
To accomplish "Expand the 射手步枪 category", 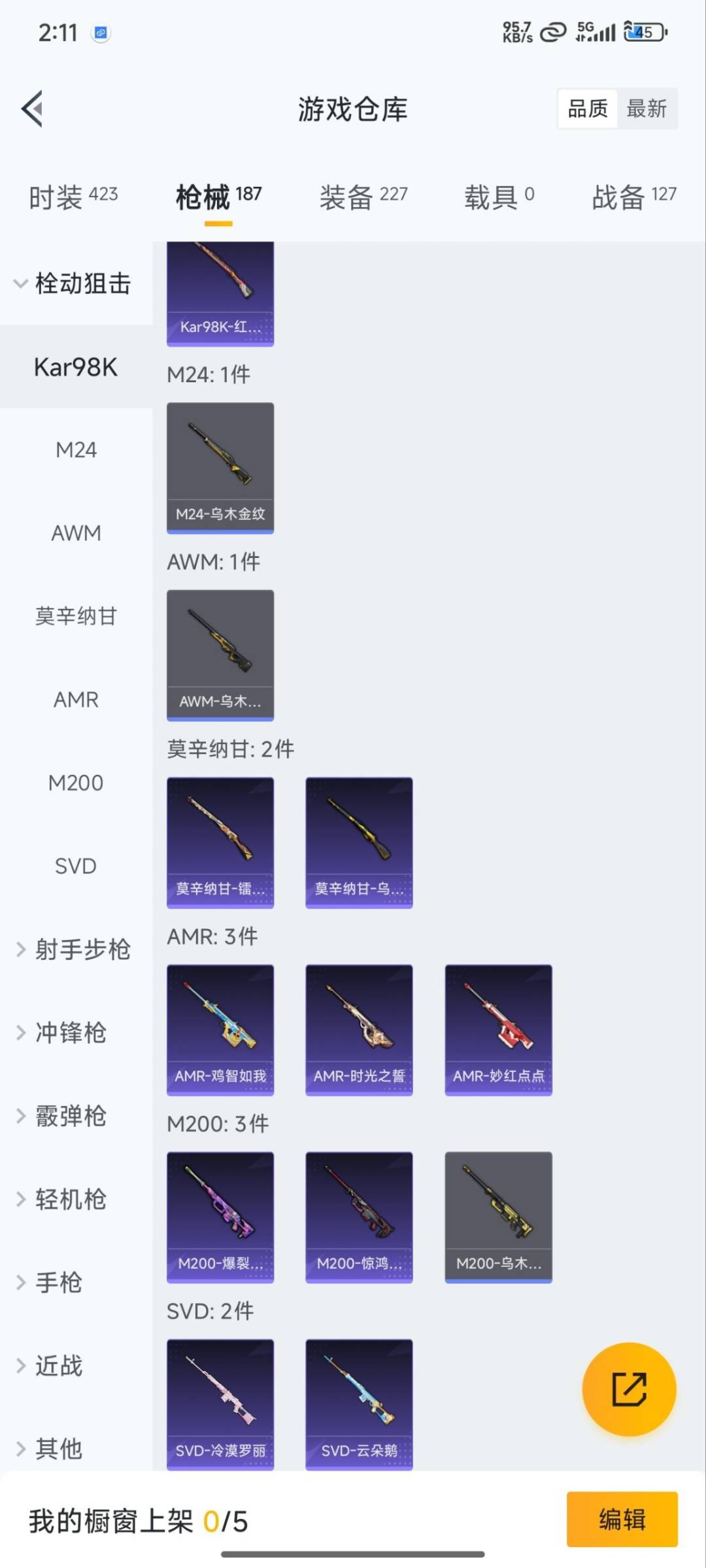I will tap(73, 950).
